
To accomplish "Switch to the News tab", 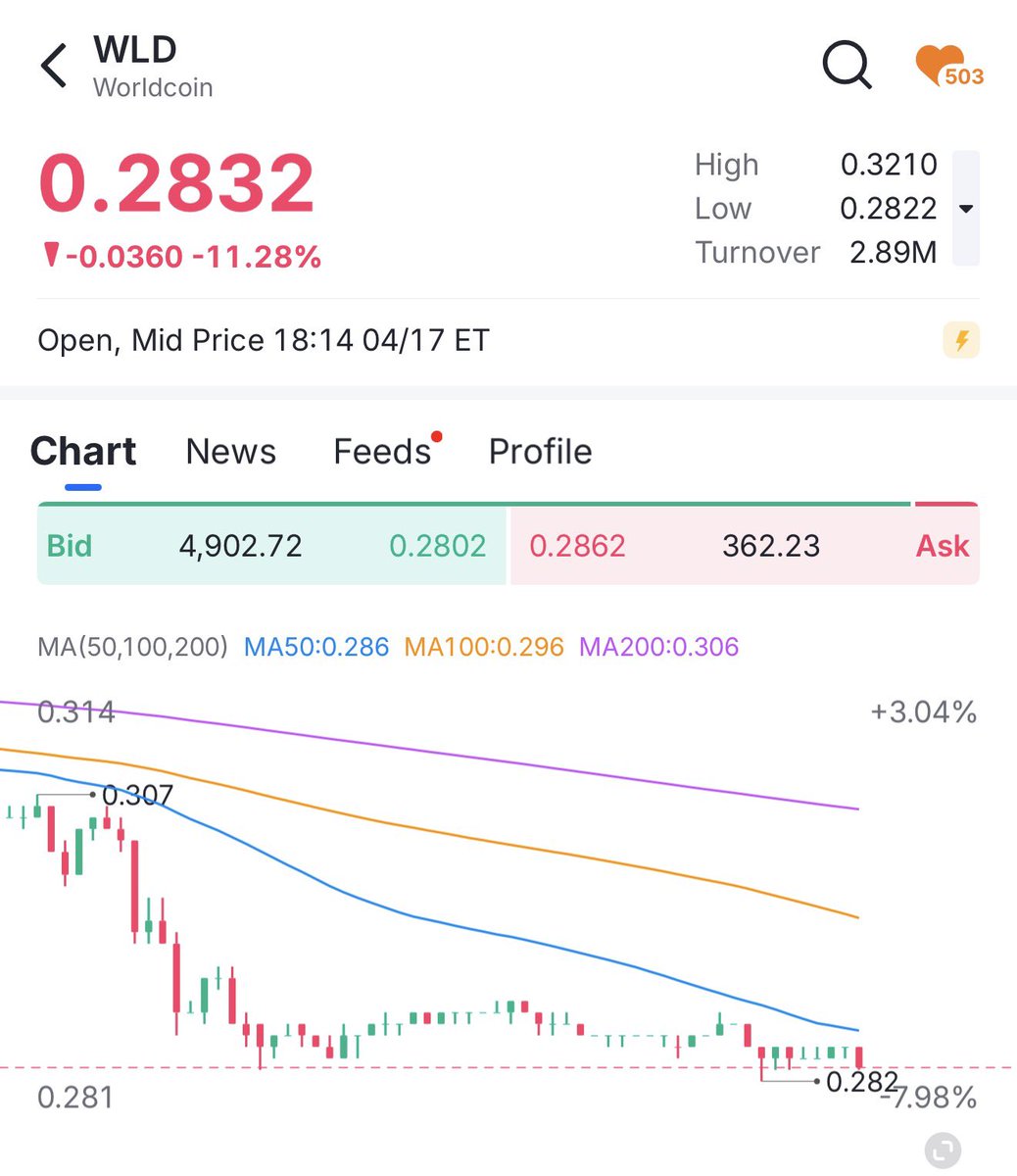I will [x=231, y=452].
